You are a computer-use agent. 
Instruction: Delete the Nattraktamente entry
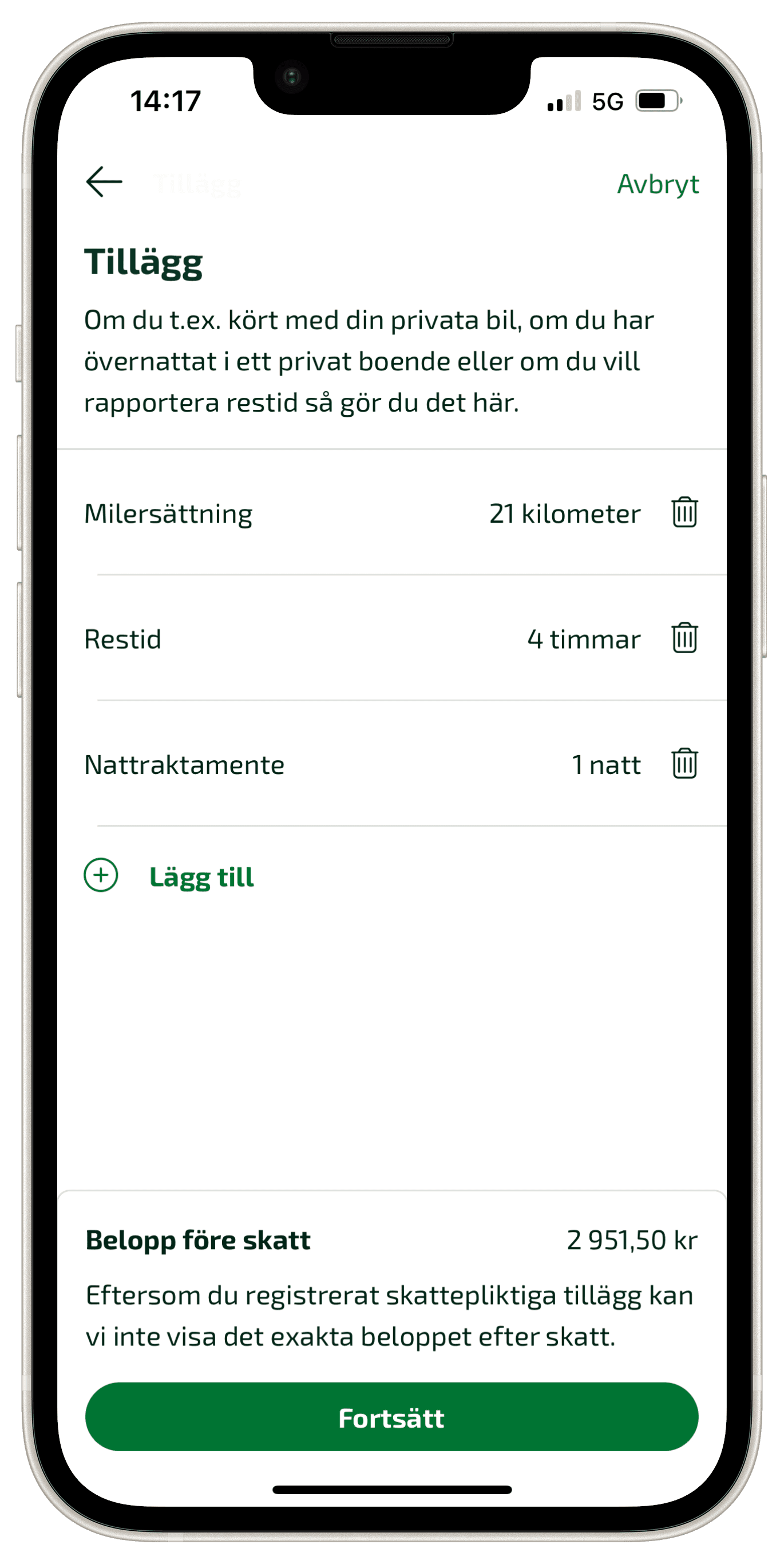click(x=684, y=764)
